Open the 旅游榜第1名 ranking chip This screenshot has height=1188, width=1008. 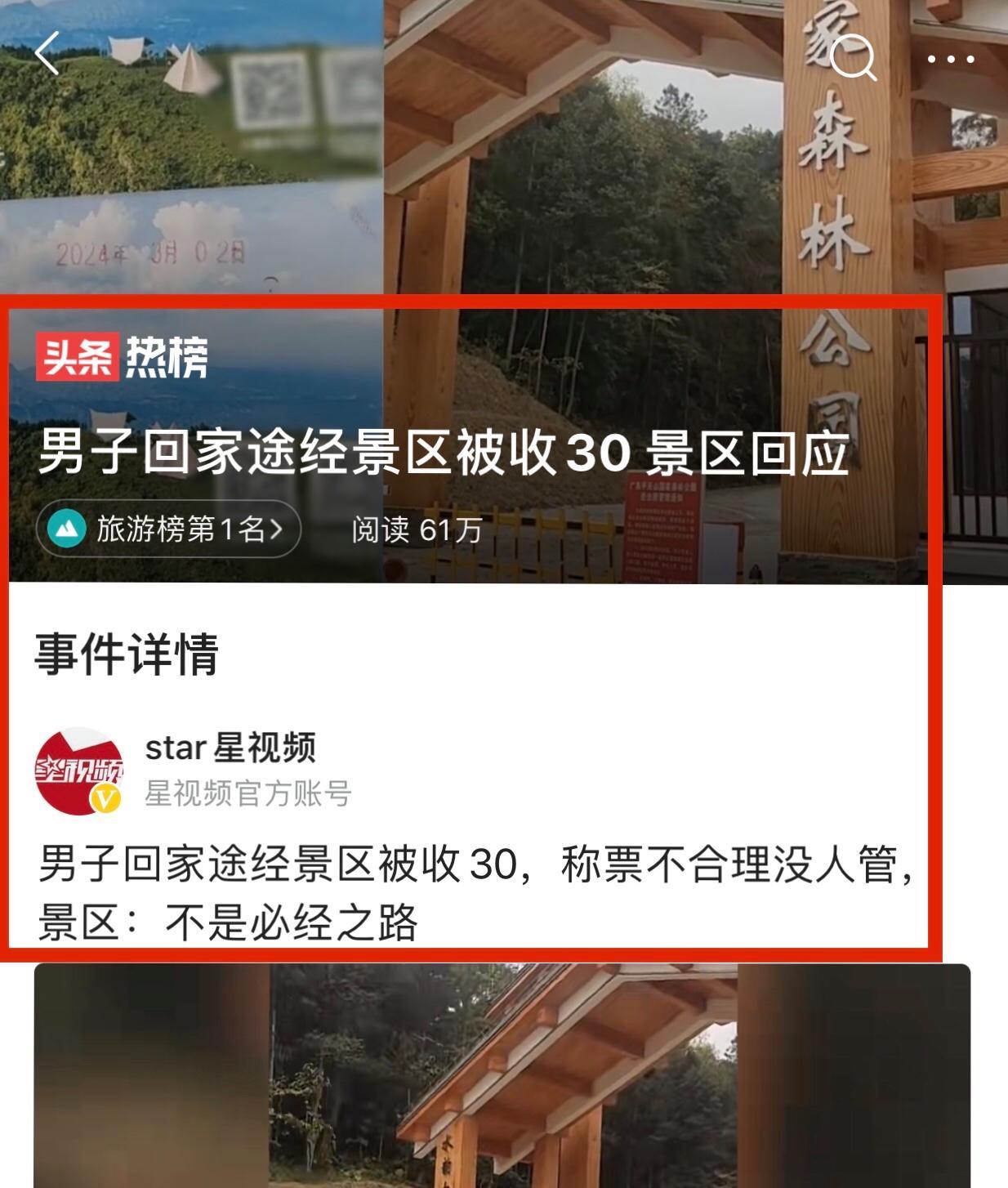pos(168,529)
